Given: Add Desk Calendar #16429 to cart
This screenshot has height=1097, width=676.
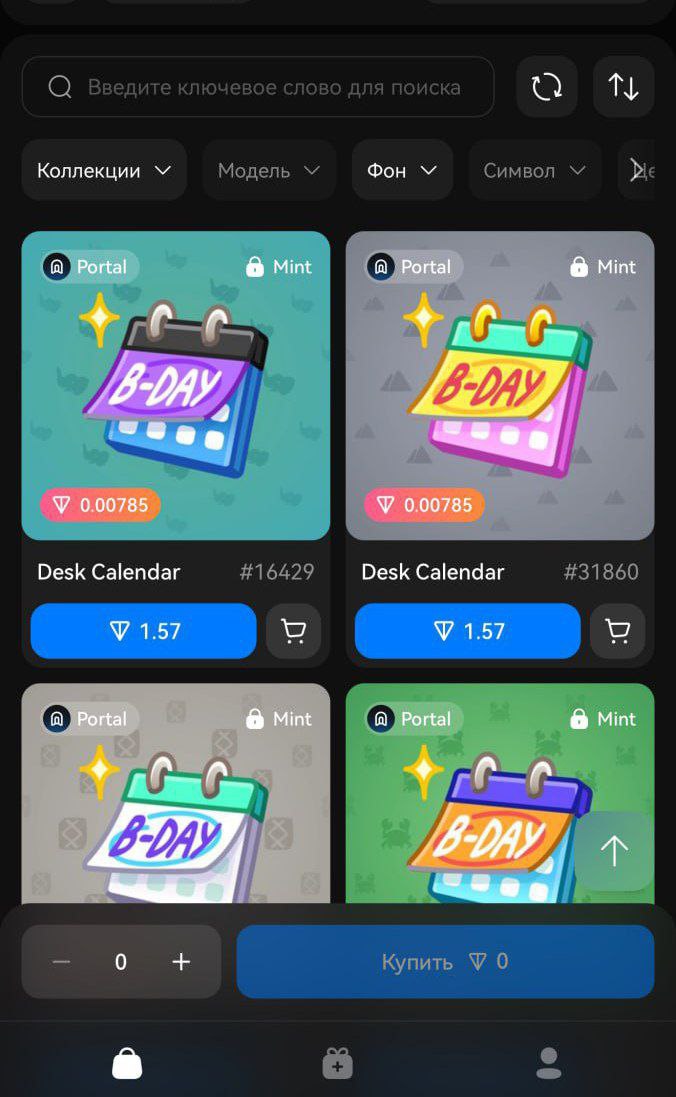Looking at the screenshot, I should [293, 631].
